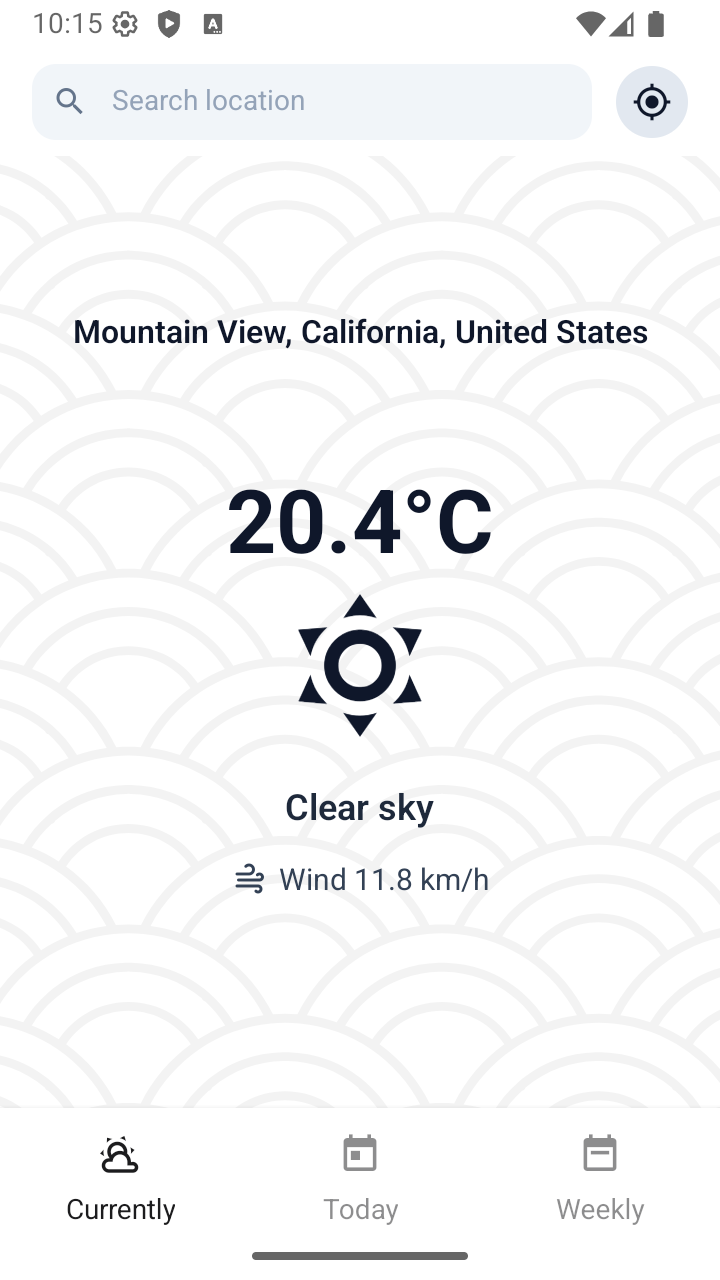Tap the clear sky sun icon

click(x=359, y=666)
